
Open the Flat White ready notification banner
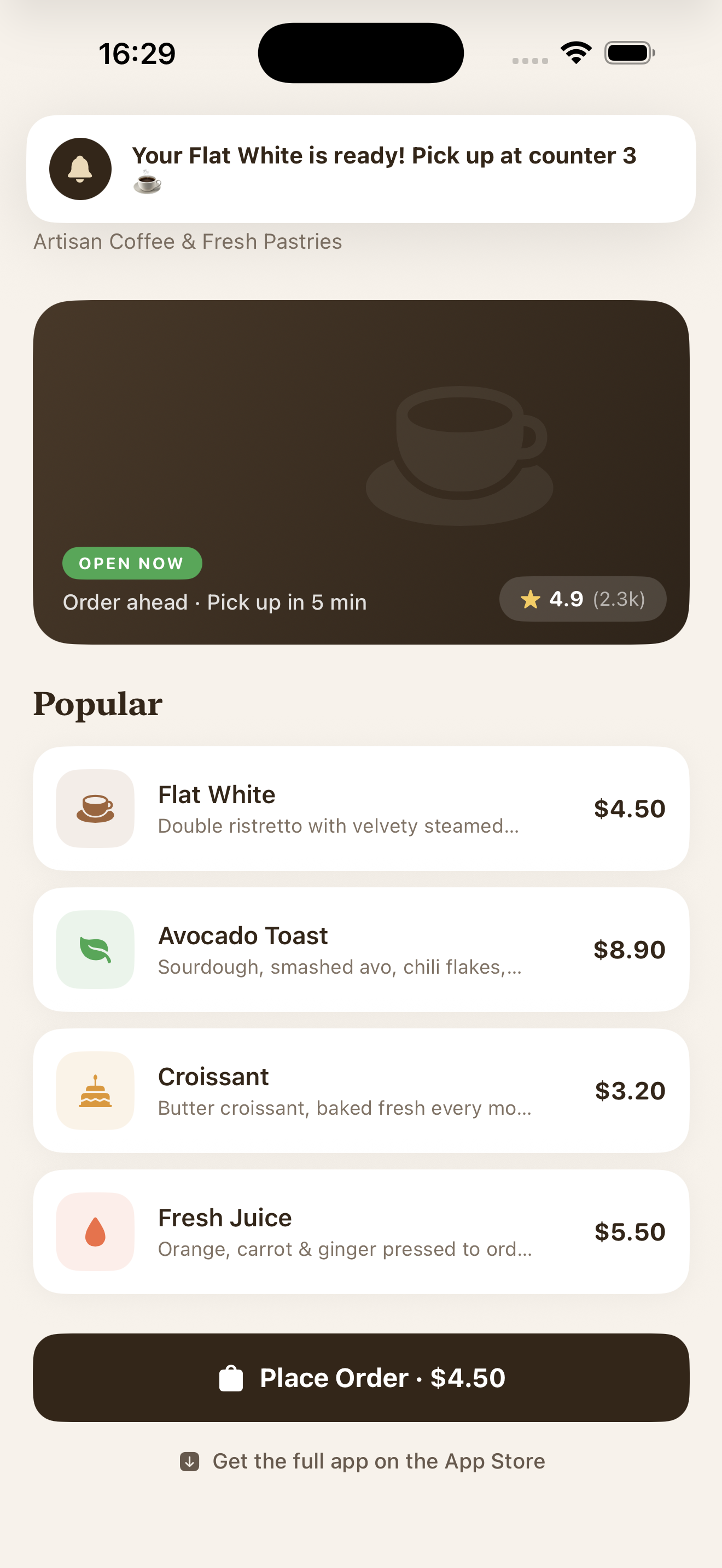tap(360, 168)
